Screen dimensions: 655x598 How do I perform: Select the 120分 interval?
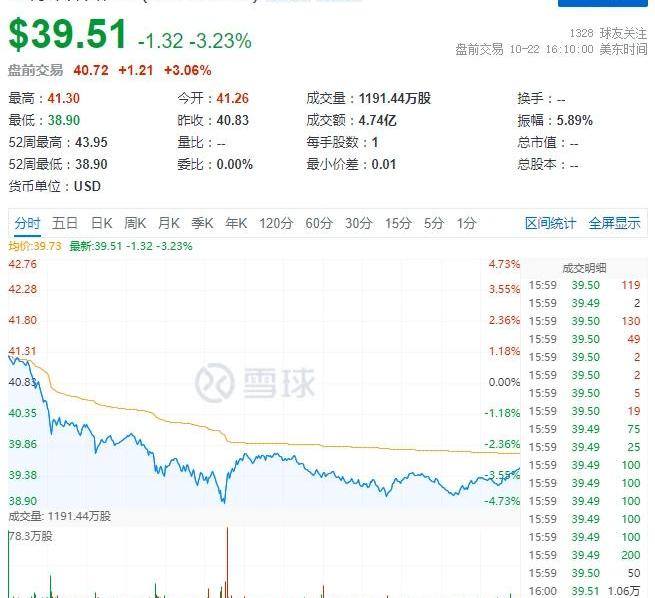276,223
